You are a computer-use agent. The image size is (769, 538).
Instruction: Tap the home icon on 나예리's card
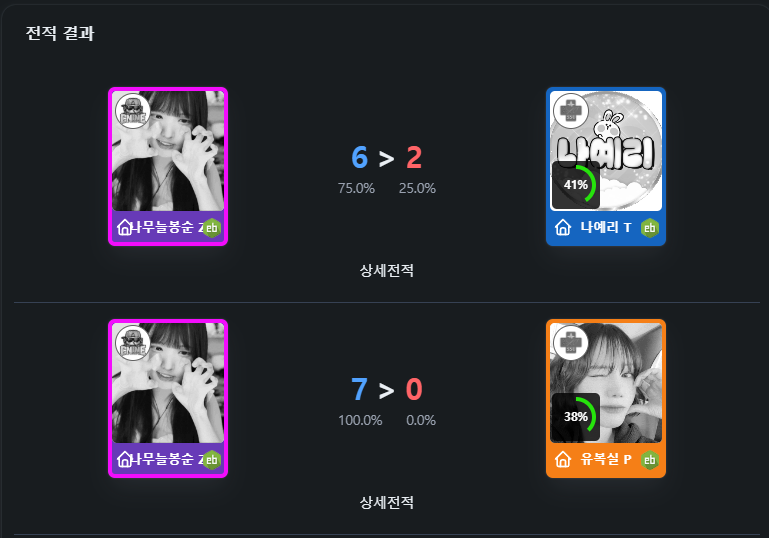(562, 228)
